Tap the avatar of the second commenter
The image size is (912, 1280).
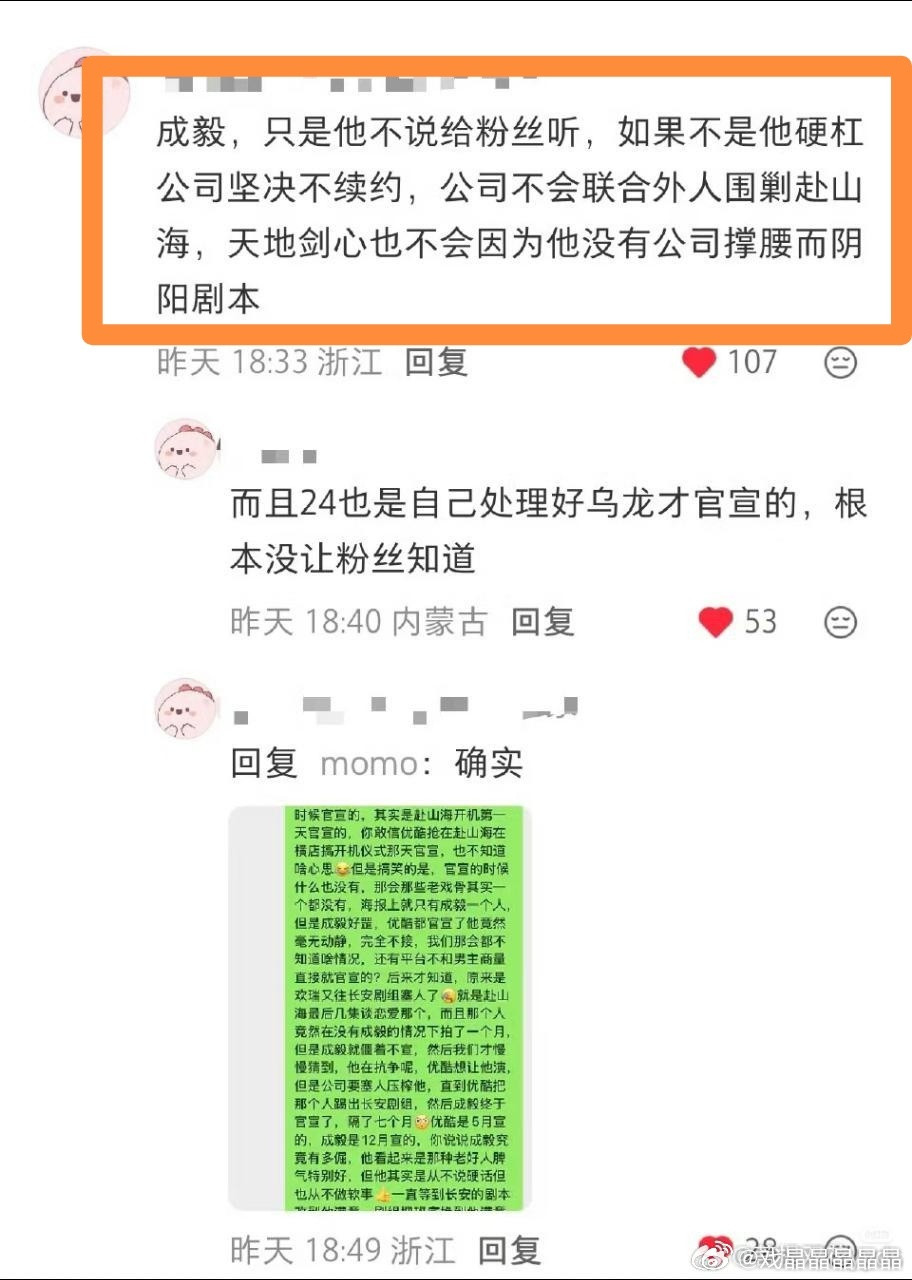[x=182, y=448]
